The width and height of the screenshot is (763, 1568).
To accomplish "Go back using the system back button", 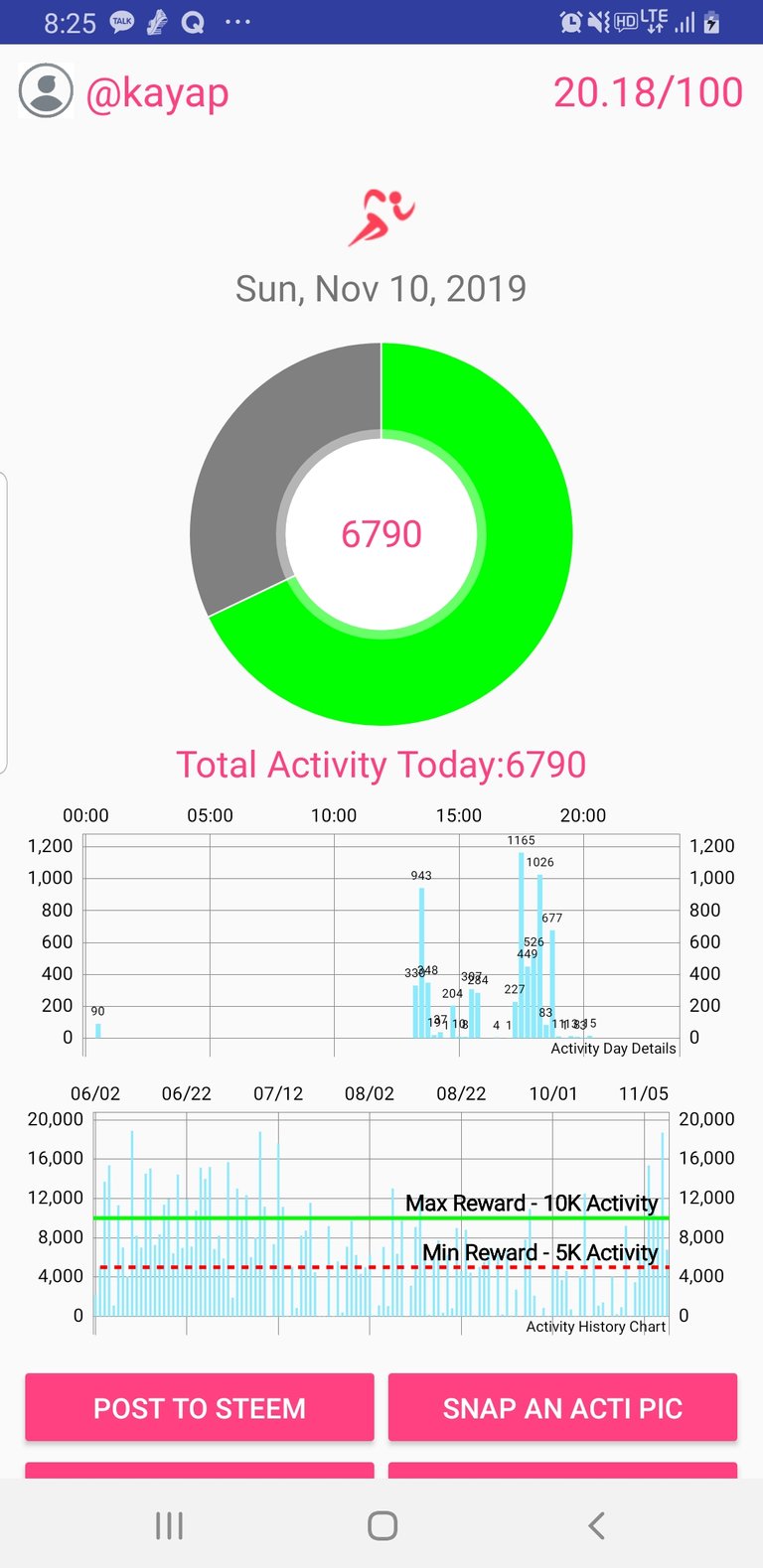I will [x=596, y=1525].
